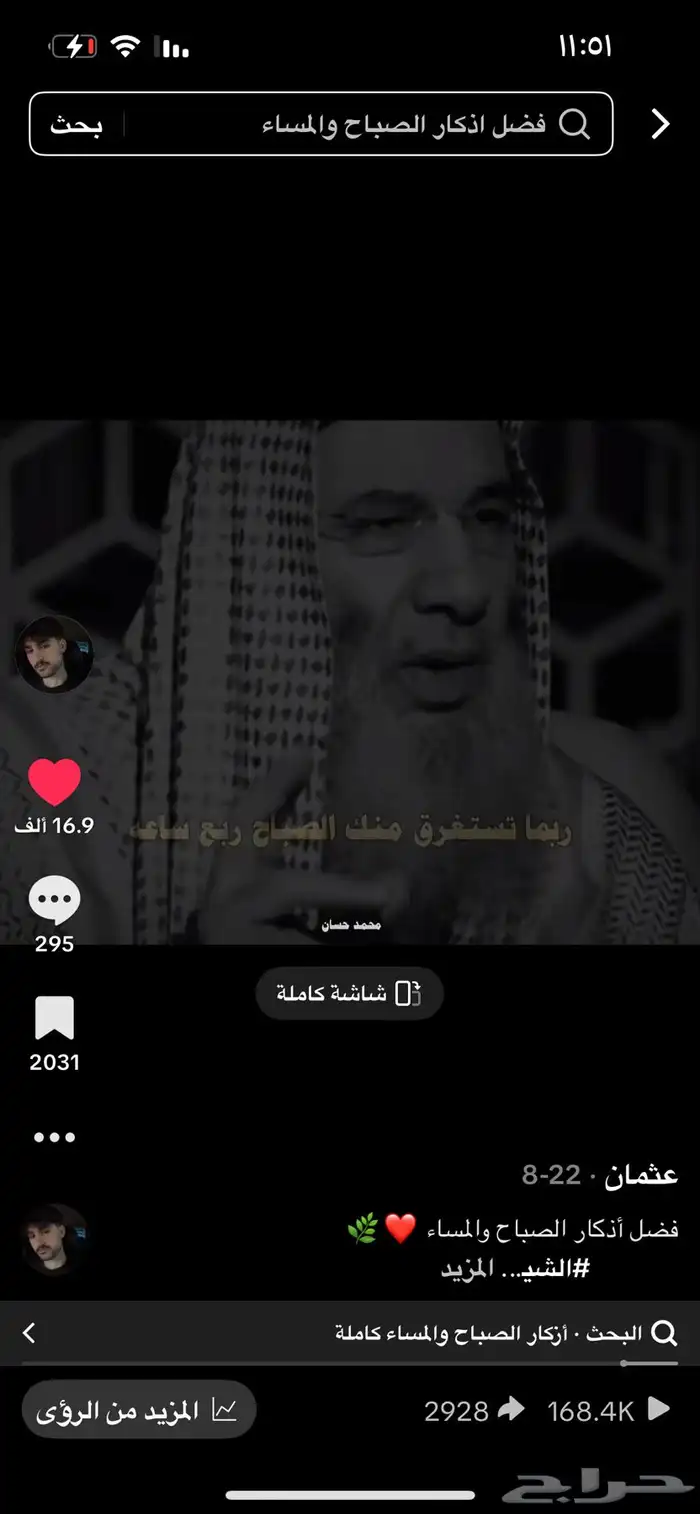Switch to شاشة كاملة full screen
This screenshot has height=1514, width=700.
click(x=349, y=993)
